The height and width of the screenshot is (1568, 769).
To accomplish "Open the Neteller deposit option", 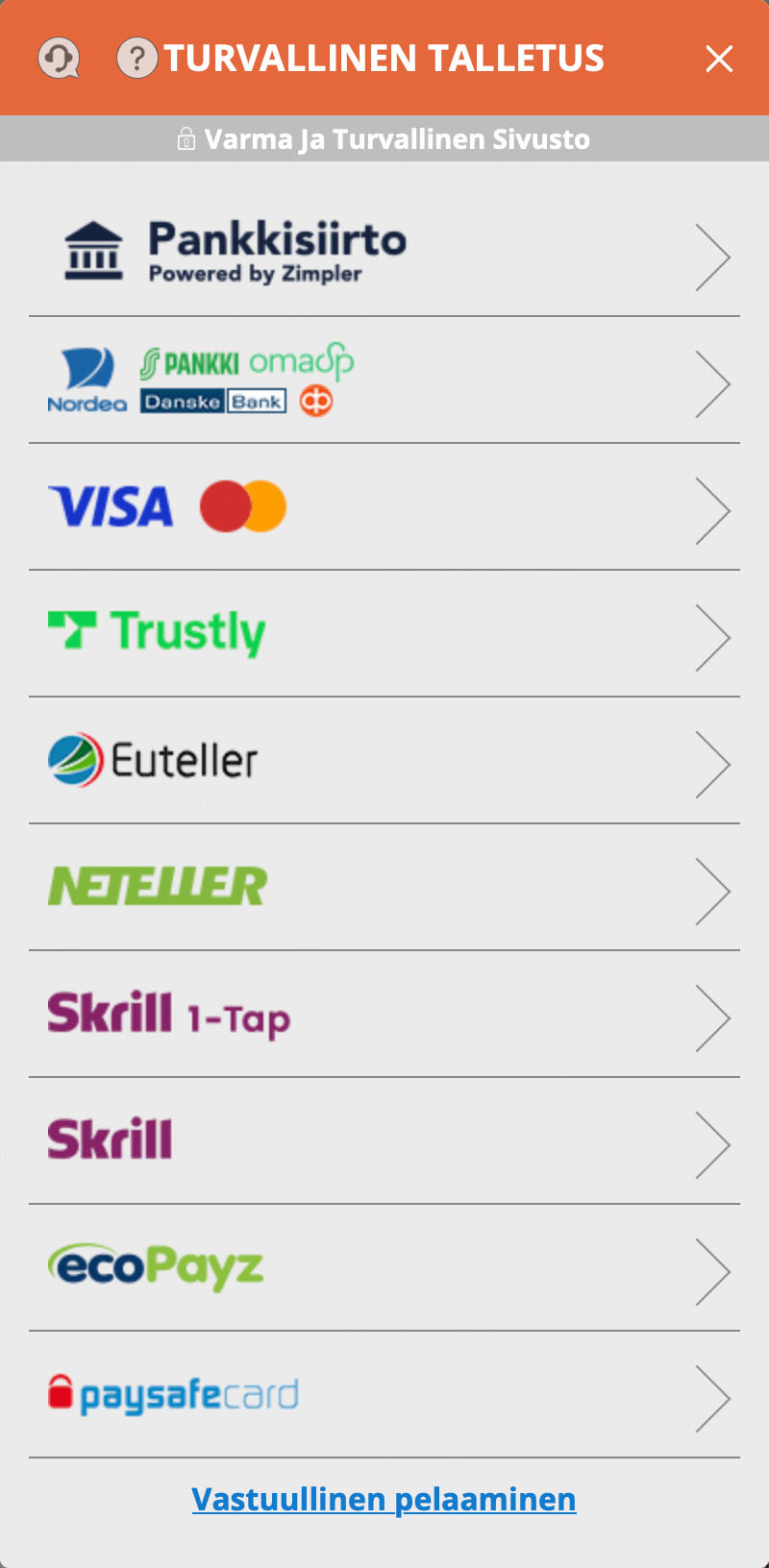I will pyautogui.click(x=384, y=888).
